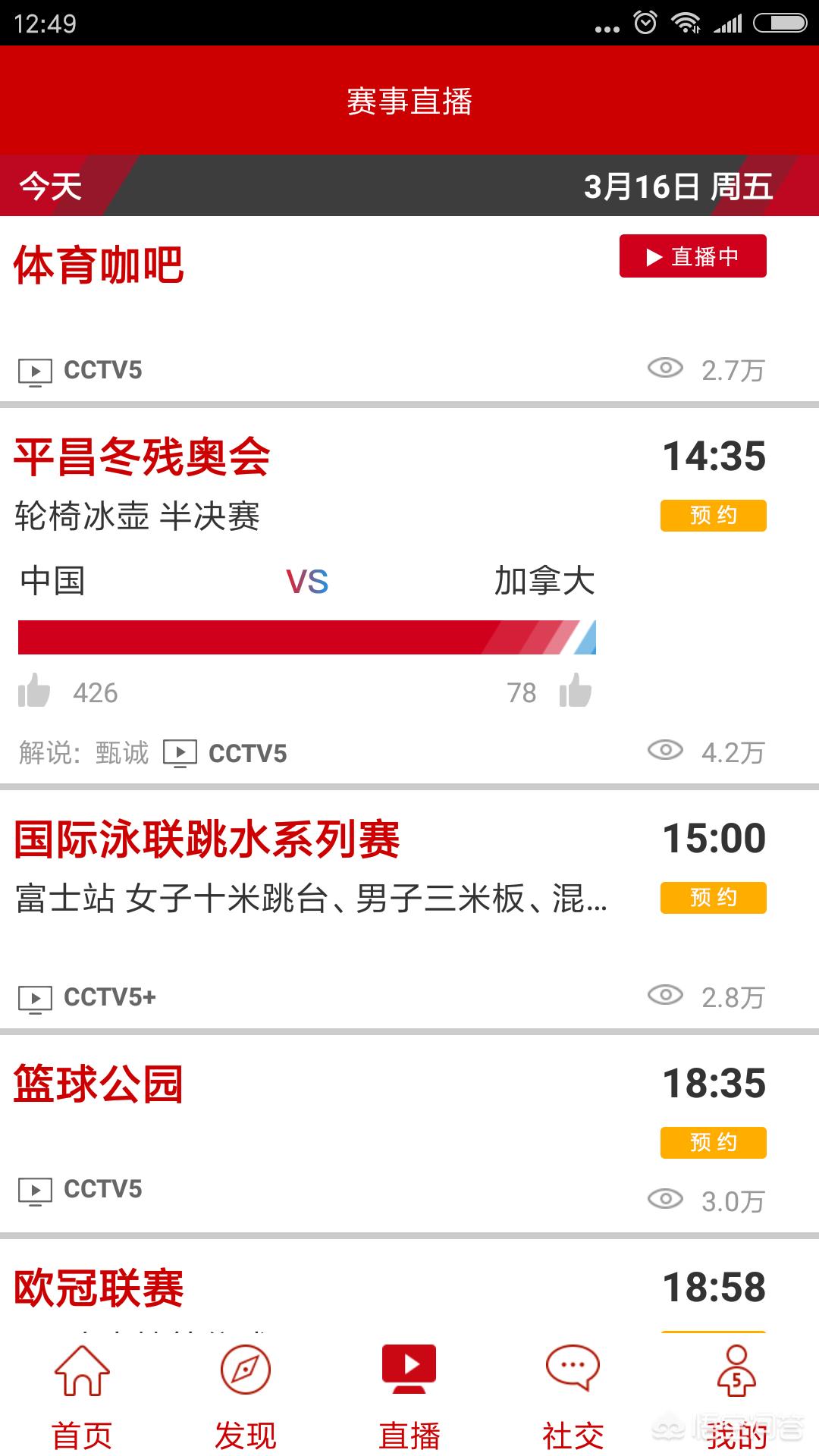The height and width of the screenshot is (1456, 819).
Task: Watch the live 体育咖吧 broadcast
Action: 692,256
